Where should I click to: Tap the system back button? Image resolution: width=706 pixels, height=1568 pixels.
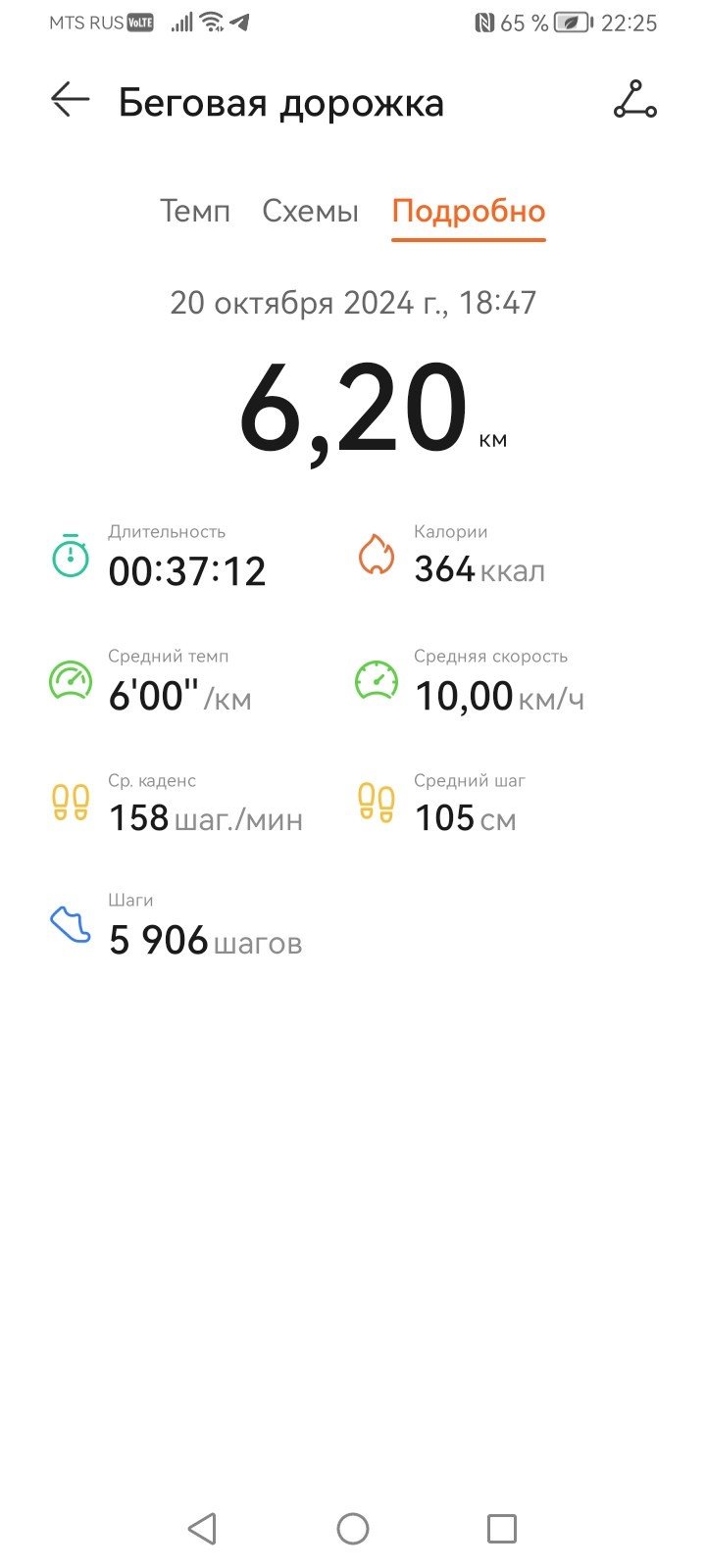(x=202, y=1528)
